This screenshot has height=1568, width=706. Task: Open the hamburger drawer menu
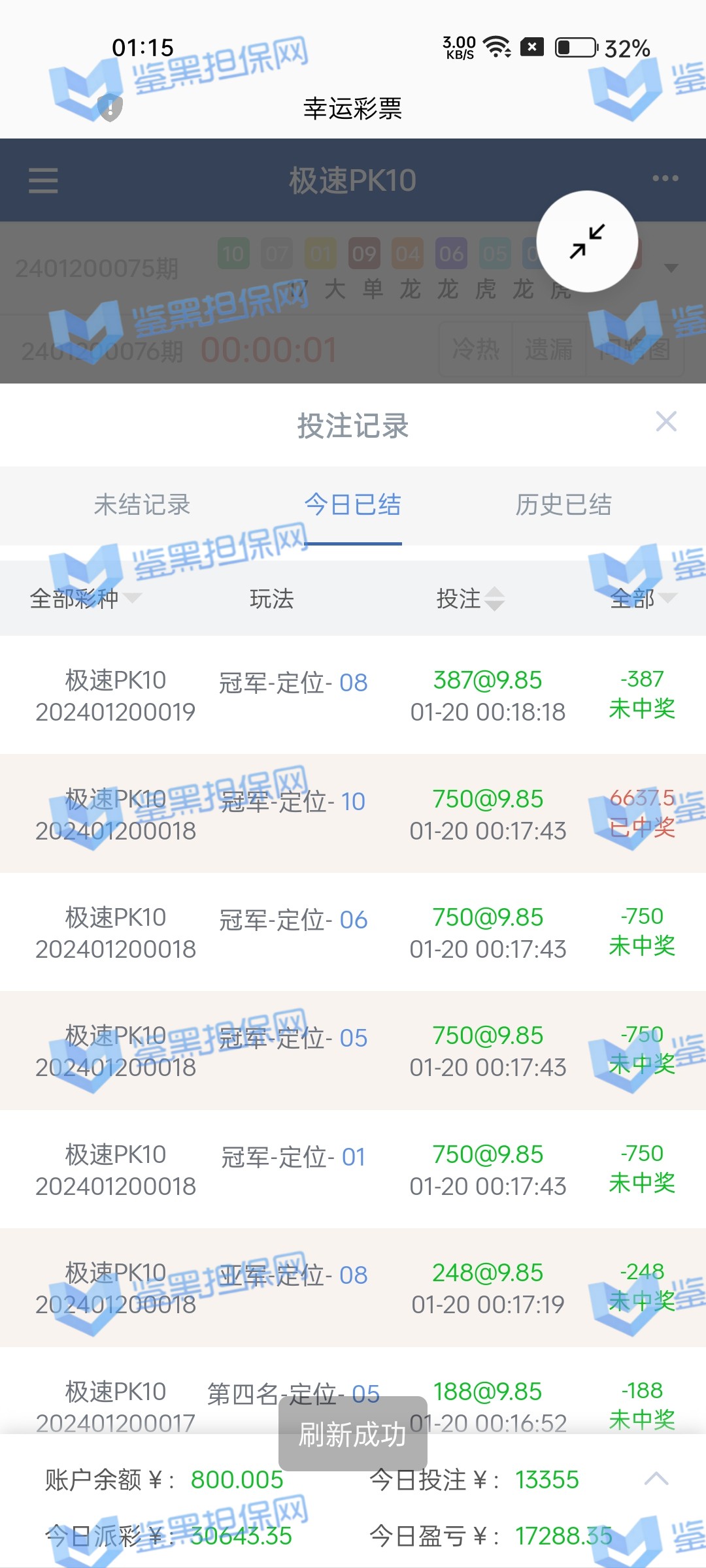tap(43, 180)
